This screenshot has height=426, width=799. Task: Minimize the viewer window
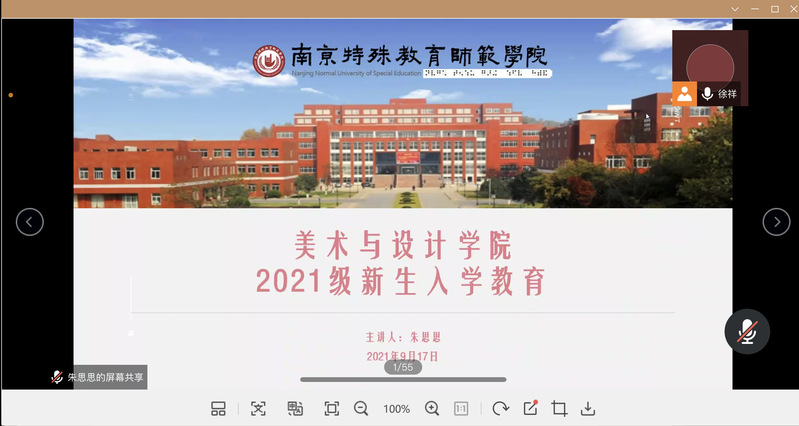(755, 8)
